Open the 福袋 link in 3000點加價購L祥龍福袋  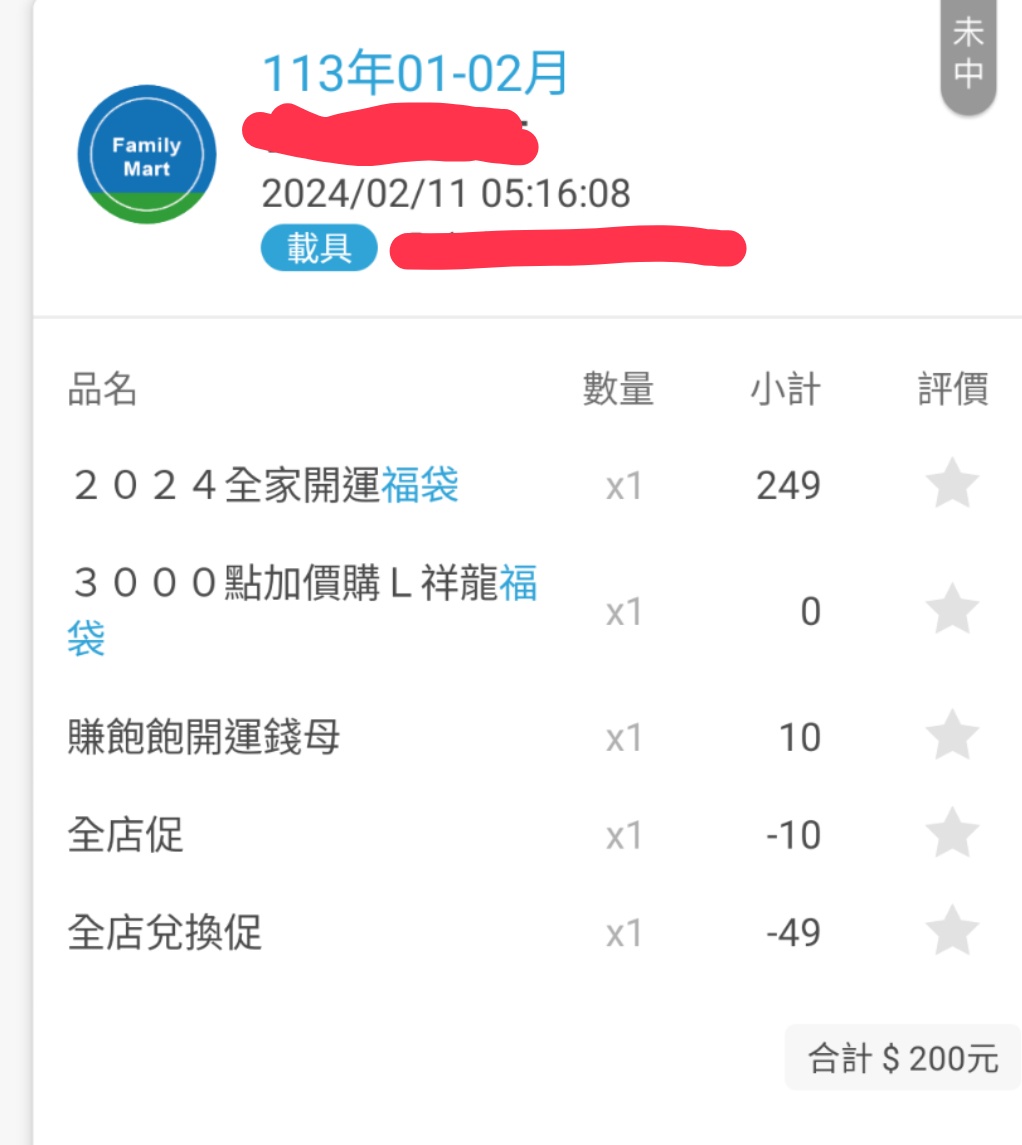518,583
